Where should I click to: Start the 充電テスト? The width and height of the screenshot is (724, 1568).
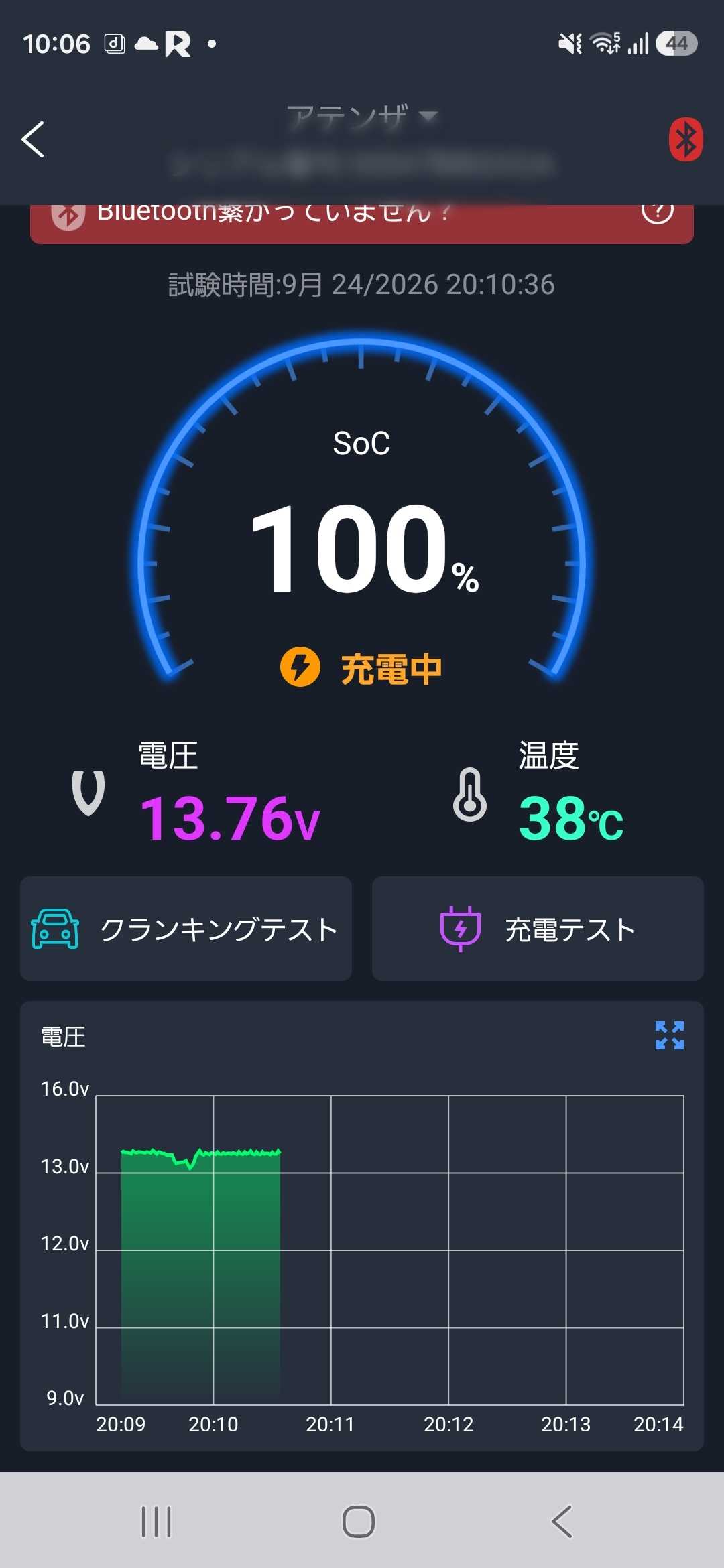[538, 929]
